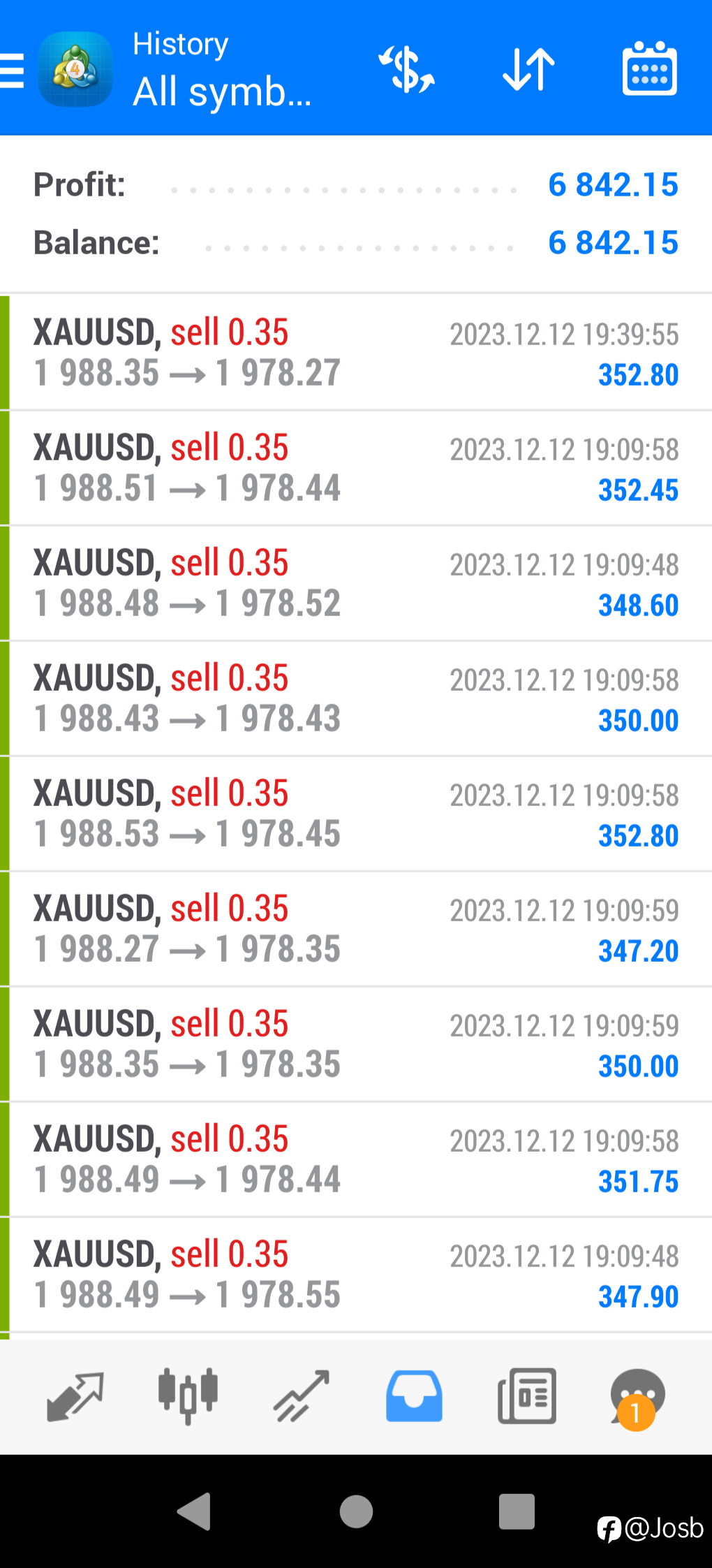The height and width of the screenshot is (1568, 712).
Task: Open the trade with profit 351.75
Action: pyautogui.click(x=356, y=1159)
